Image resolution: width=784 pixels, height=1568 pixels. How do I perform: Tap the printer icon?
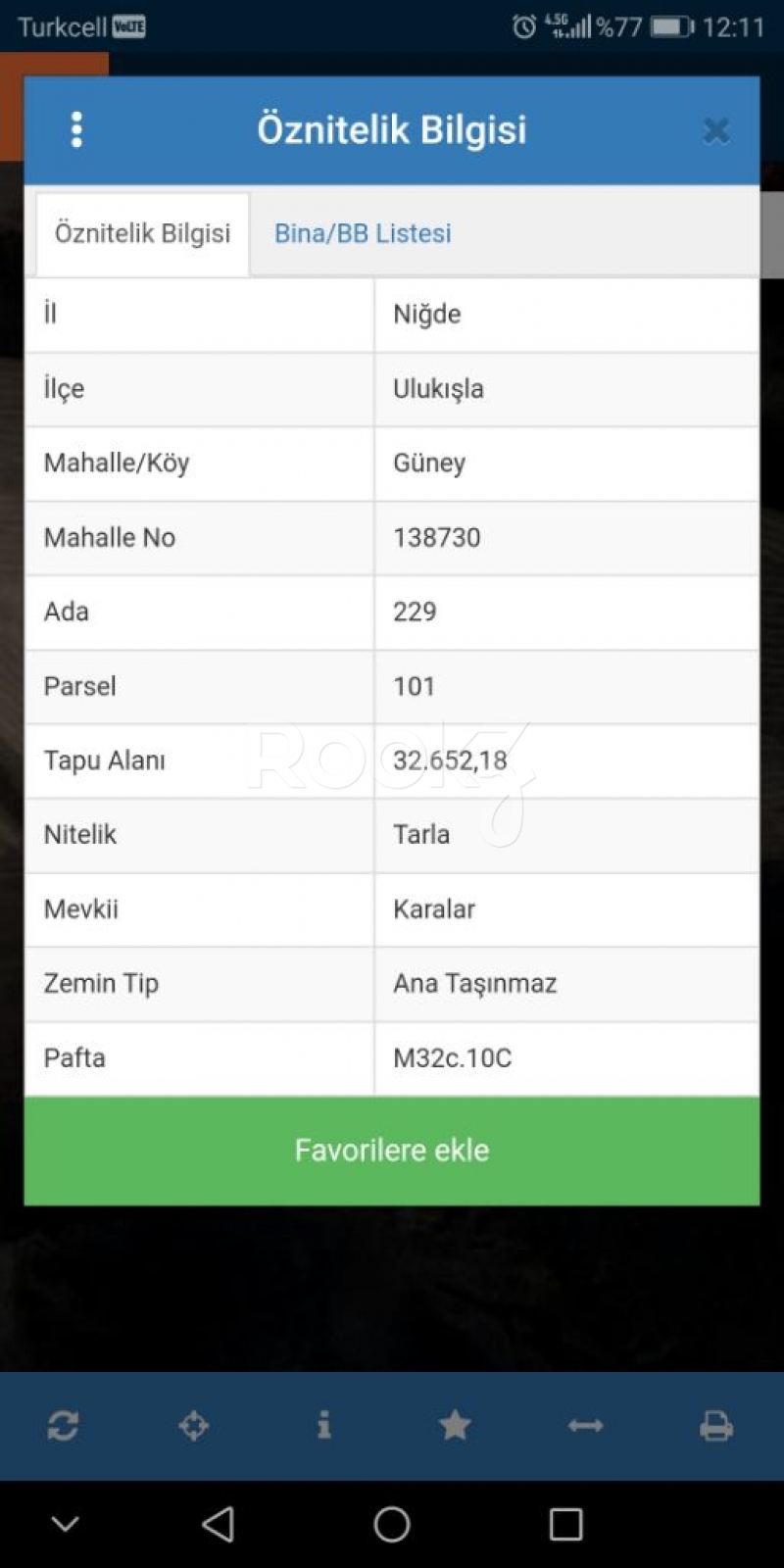(716, 1426)
